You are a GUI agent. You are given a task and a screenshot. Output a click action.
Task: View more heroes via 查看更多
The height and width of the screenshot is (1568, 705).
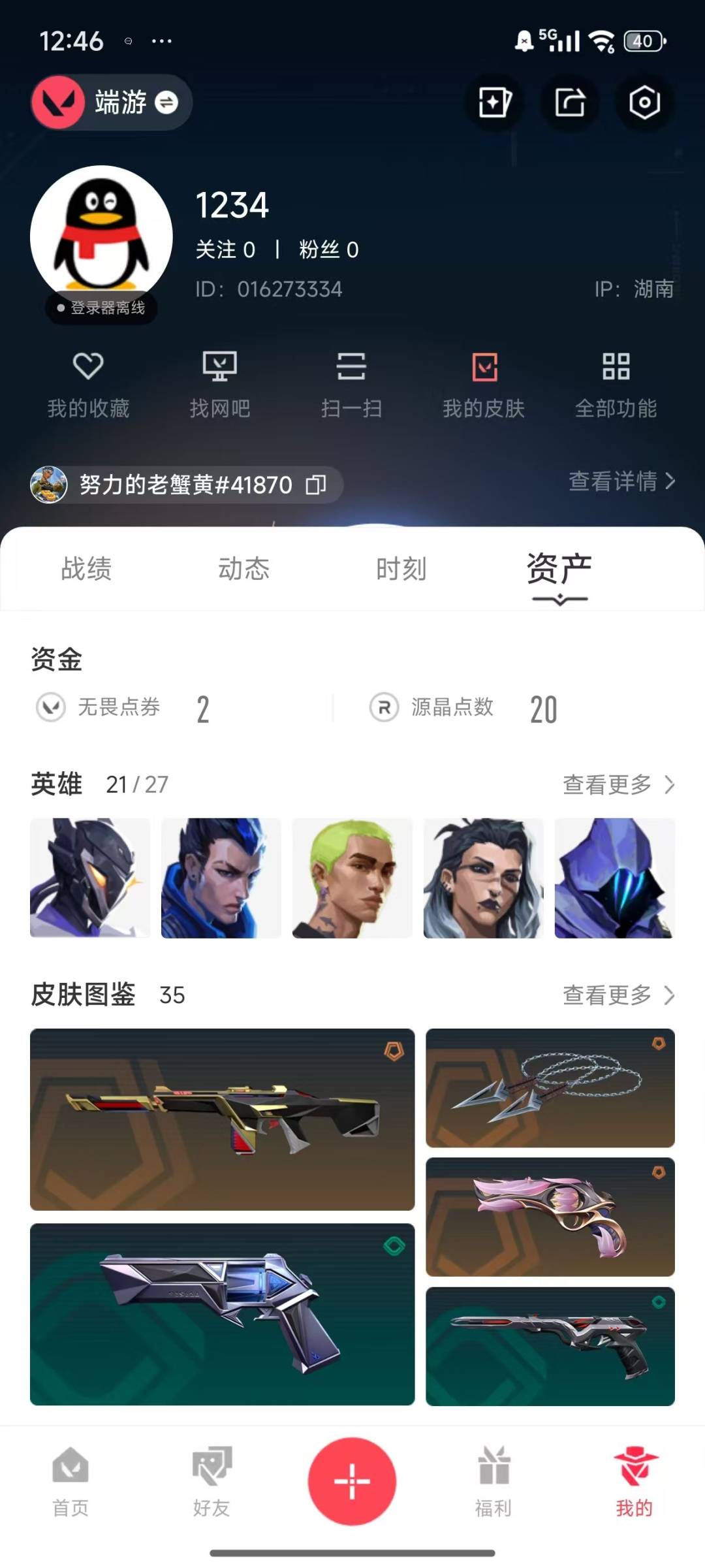[x=618, y=784]
